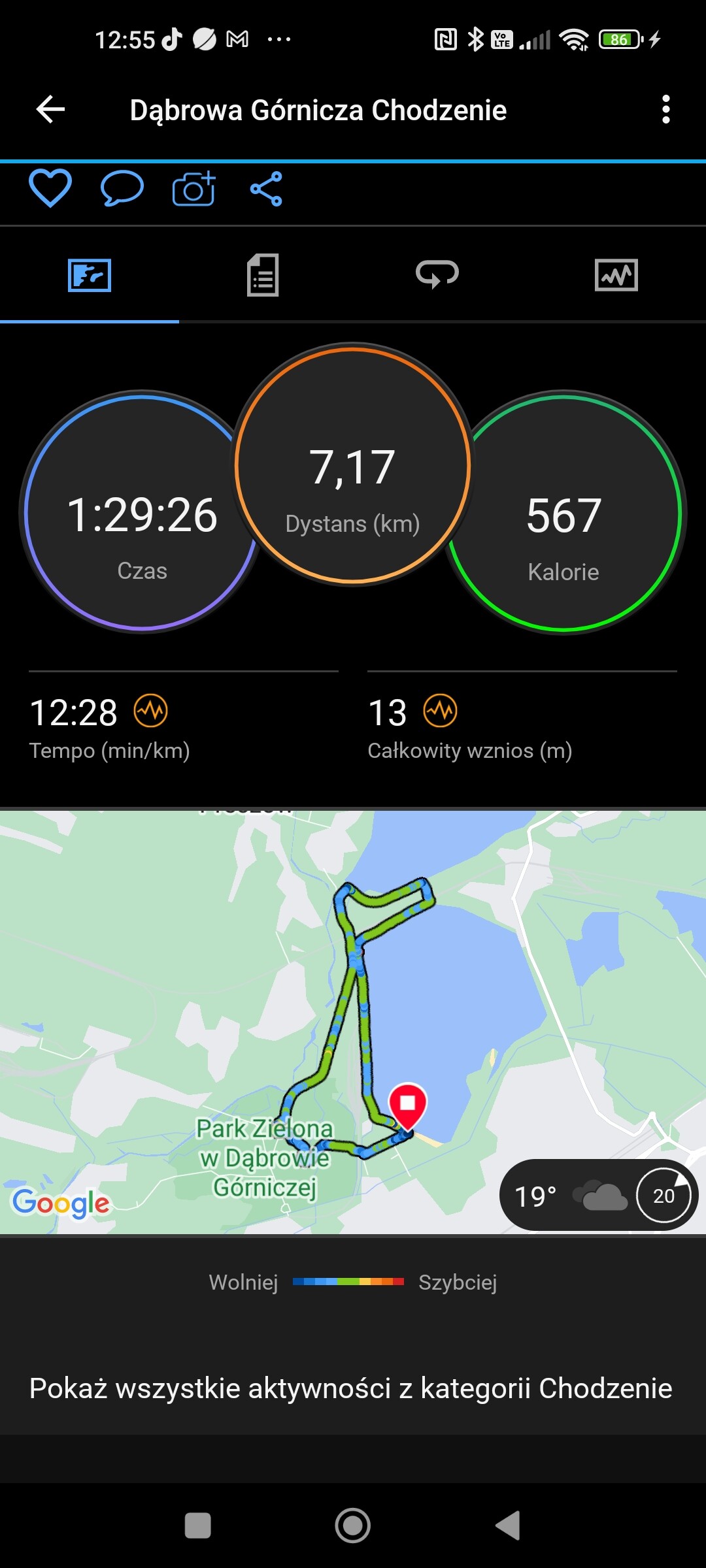Select the overview map tab
706x1568 pixels.
click(90, 275)
